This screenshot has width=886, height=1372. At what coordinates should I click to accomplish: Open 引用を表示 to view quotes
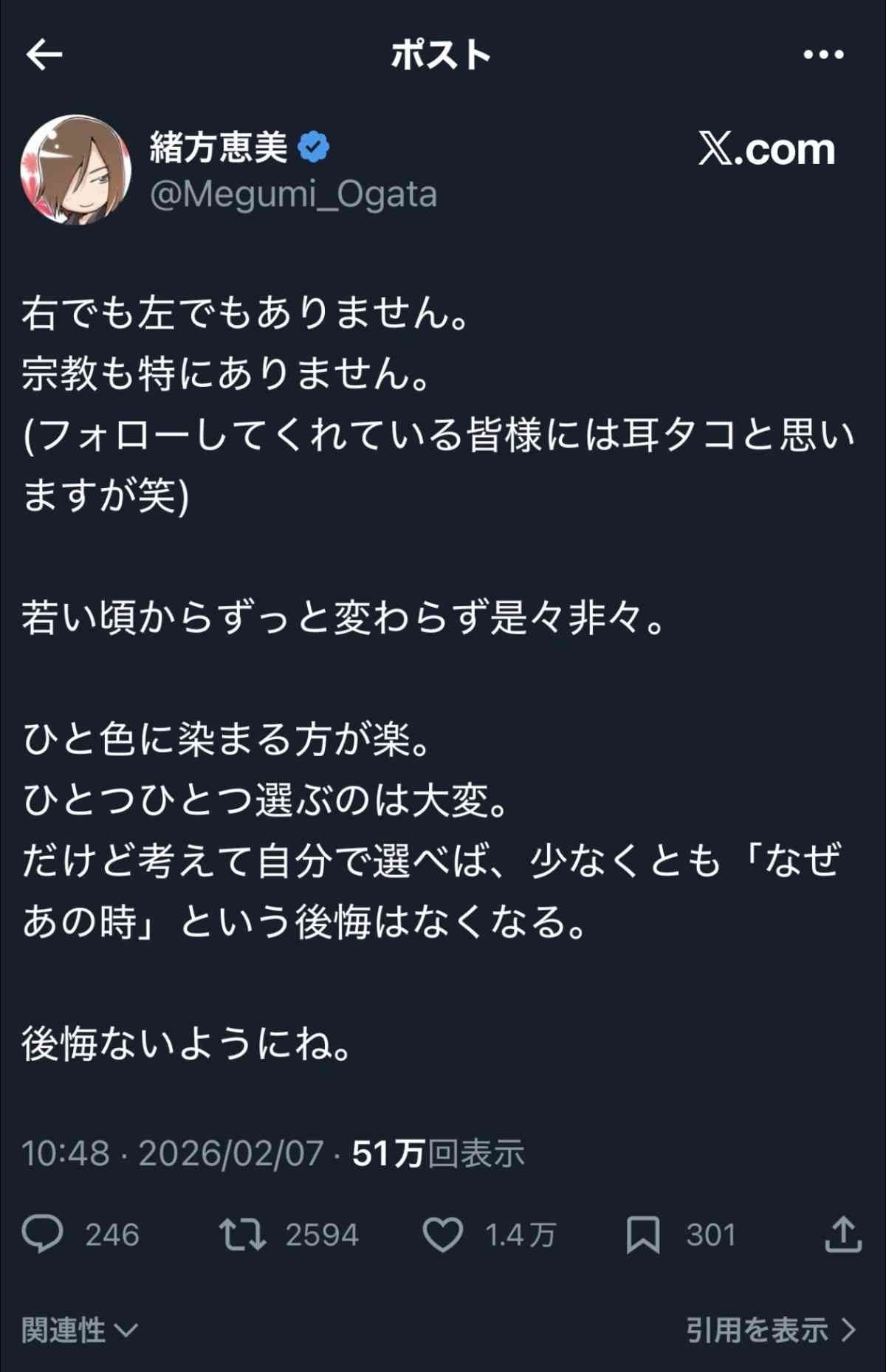pyautogui.click(x=771, y=1331)
